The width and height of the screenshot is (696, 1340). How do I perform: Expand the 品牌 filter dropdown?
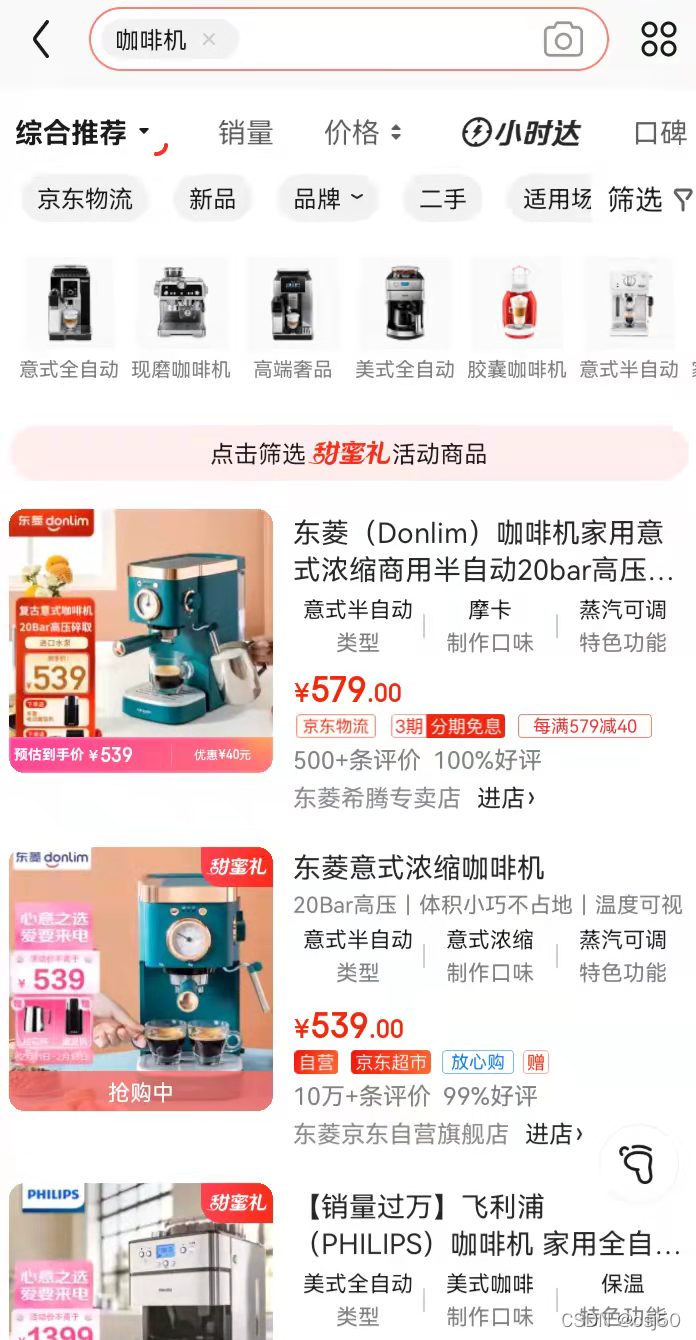[x=327, y=199]
